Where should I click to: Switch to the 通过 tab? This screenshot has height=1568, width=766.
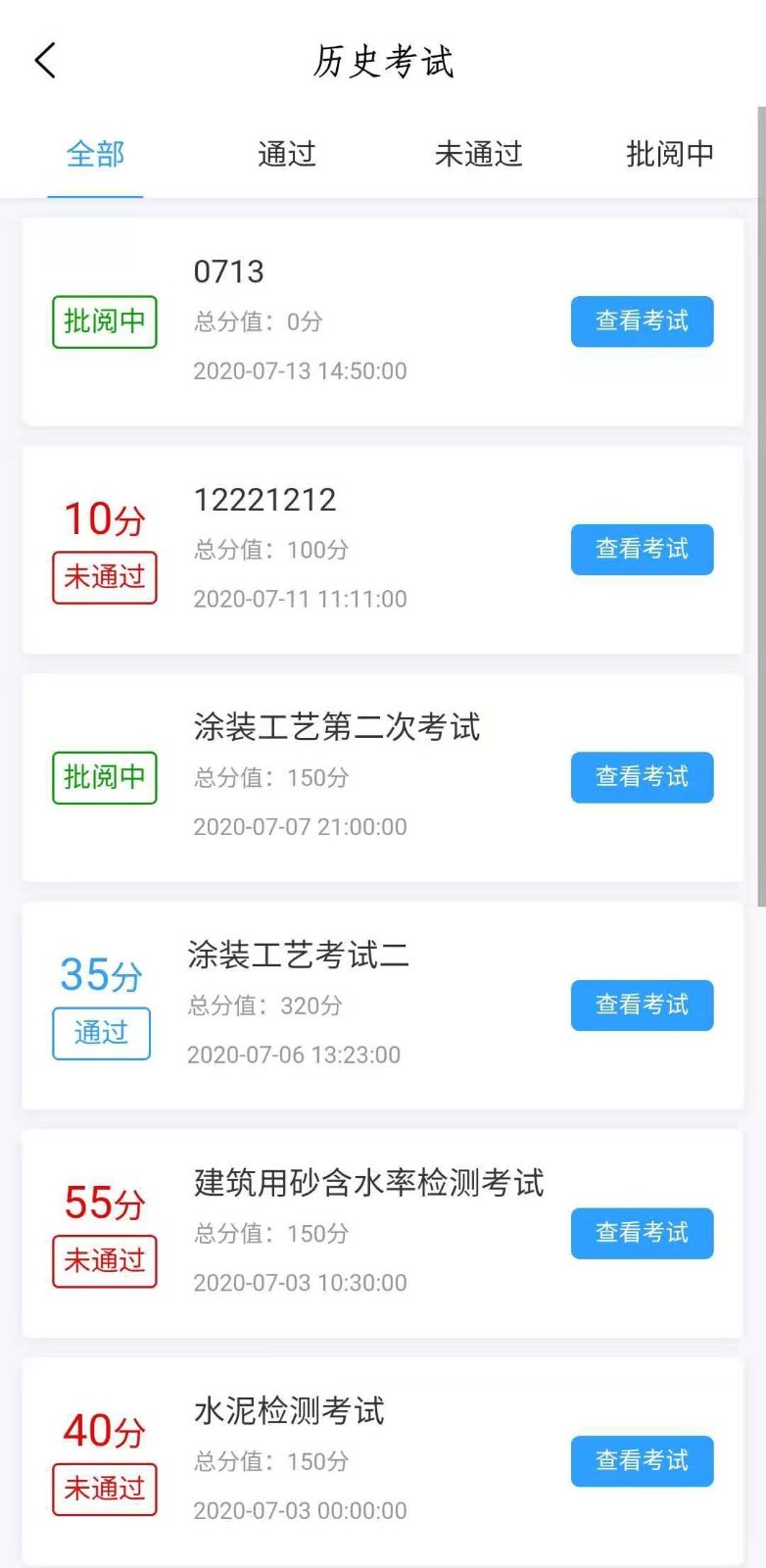(x=285, y=154)
